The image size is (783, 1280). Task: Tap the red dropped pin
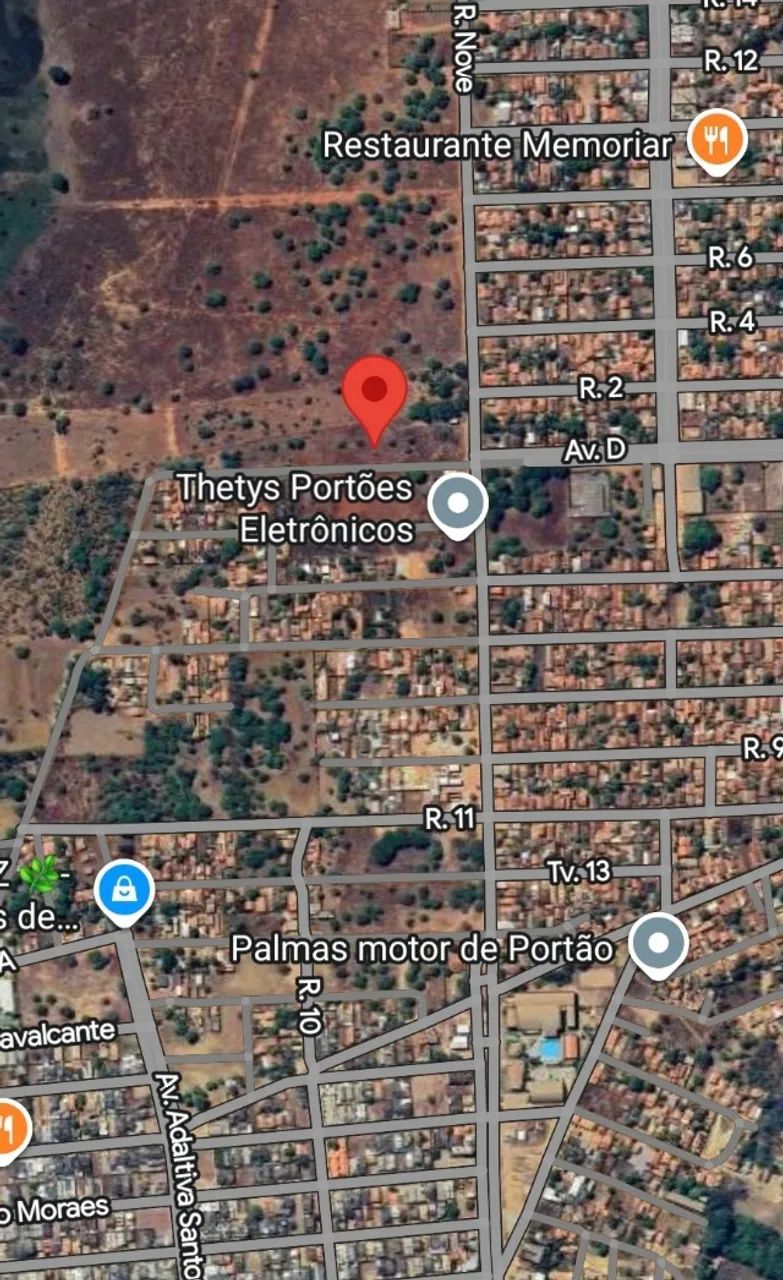click(374, 393)
